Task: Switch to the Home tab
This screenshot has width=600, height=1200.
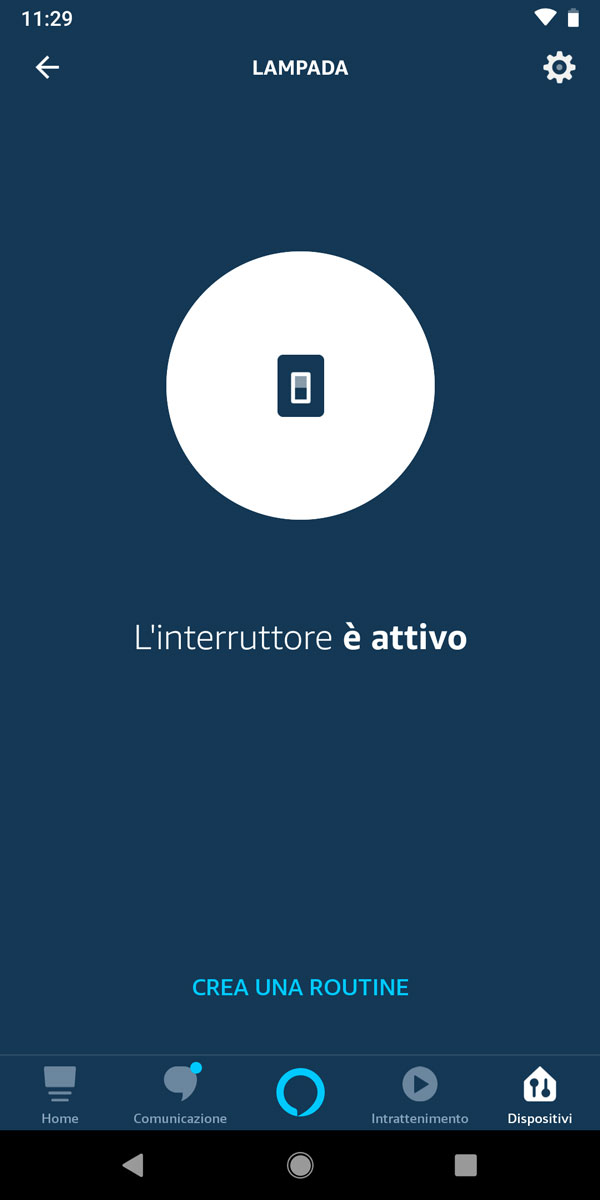Action: point(60,1095)
